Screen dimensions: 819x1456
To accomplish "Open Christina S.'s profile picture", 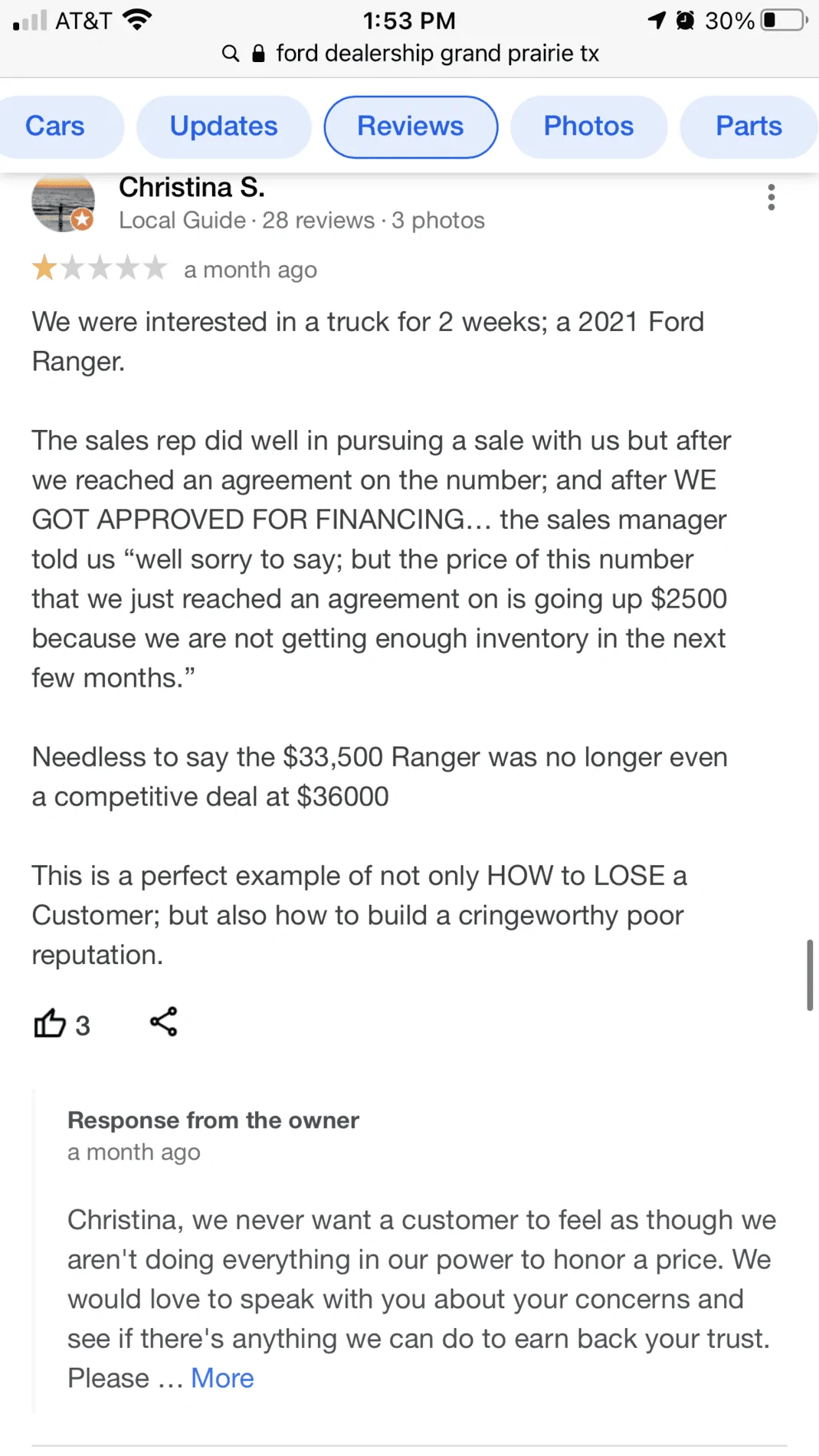I will tap(63, 202).
